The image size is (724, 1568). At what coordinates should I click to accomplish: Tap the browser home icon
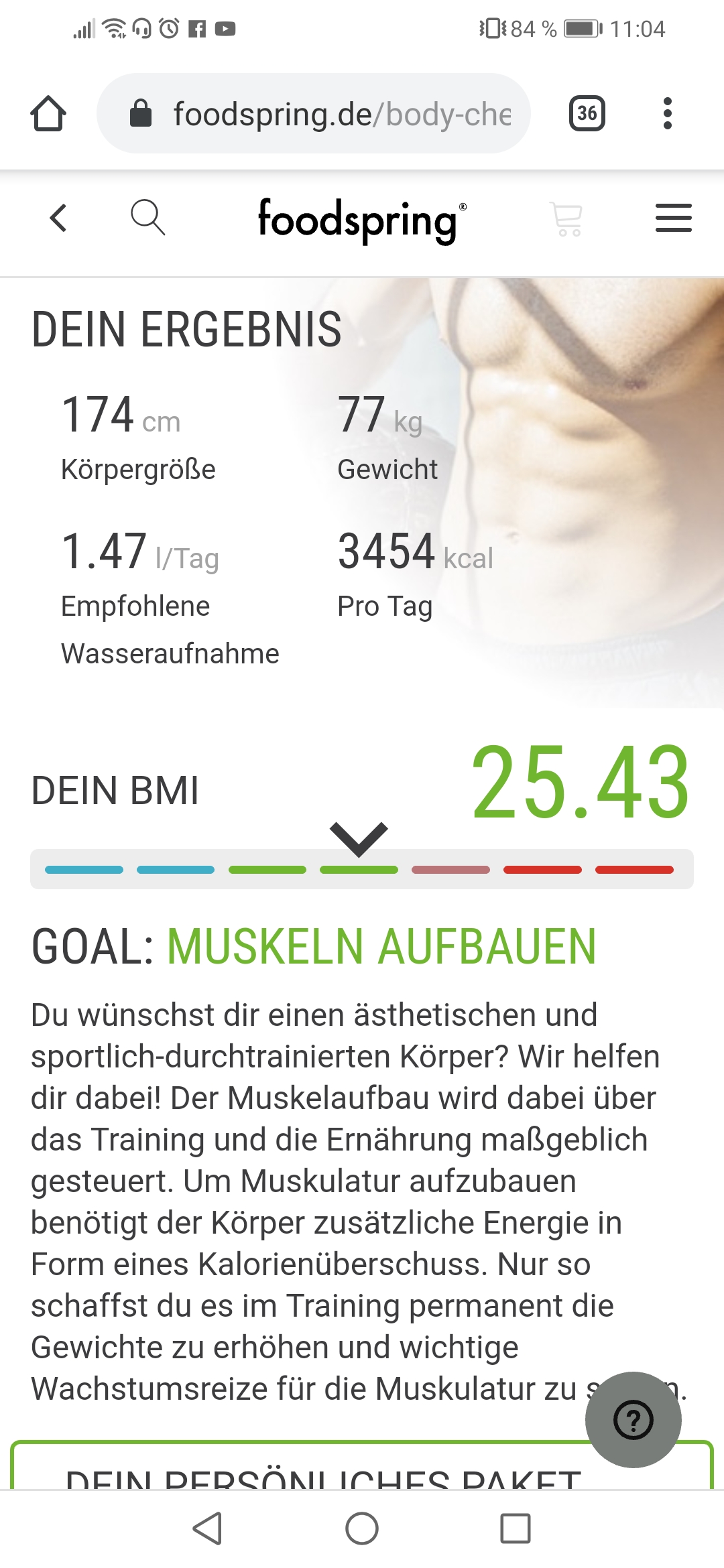[48, 113]
